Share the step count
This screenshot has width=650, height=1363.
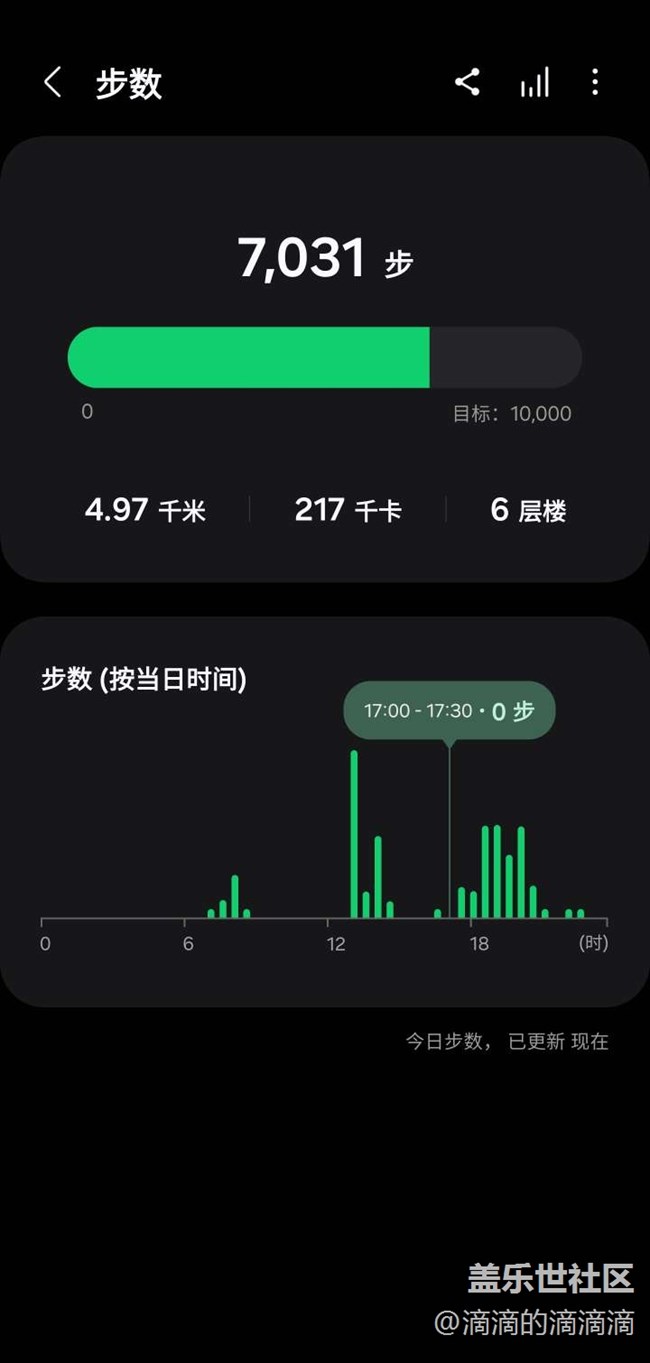point(467,82)
